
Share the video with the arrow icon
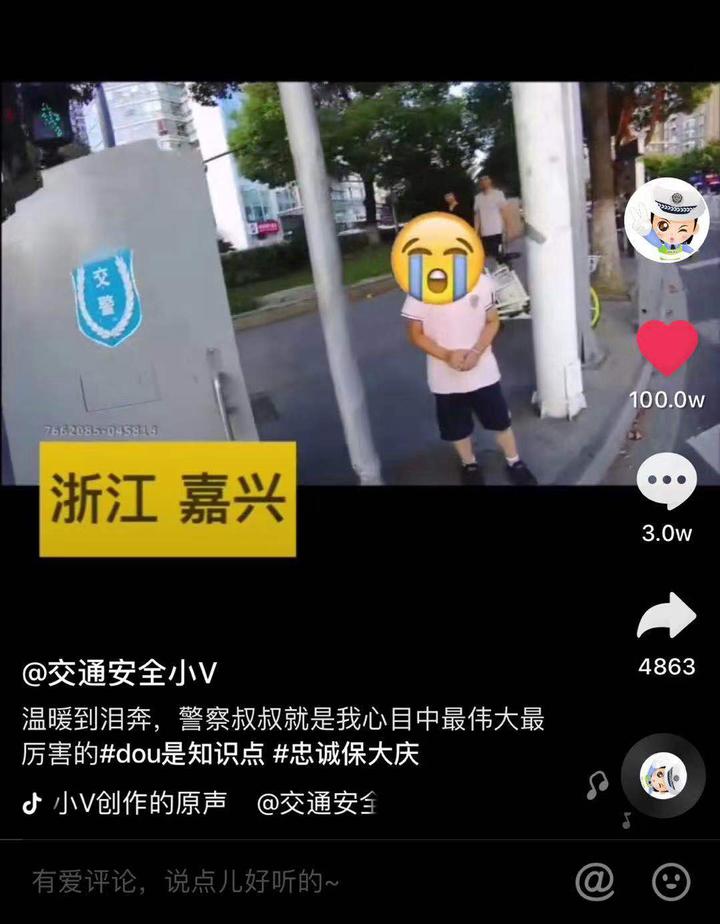tap(666, 617)
